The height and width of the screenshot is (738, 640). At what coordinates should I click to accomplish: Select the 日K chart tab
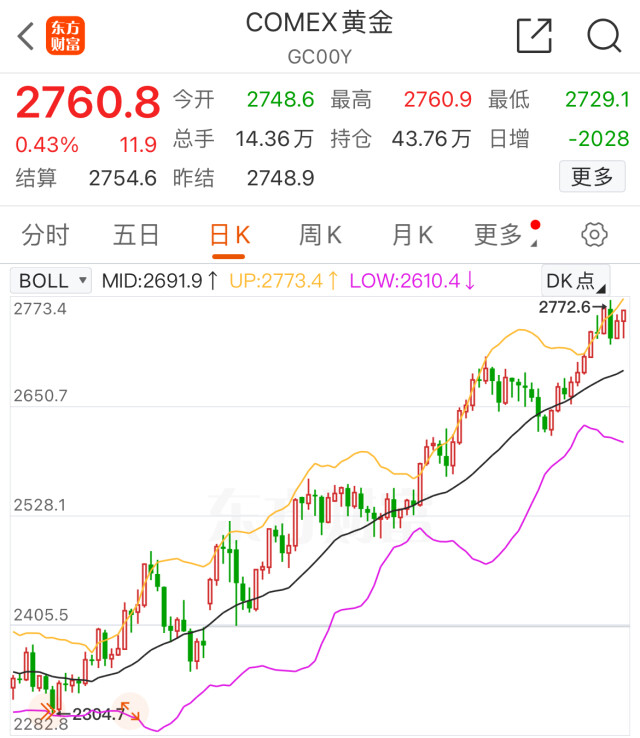[229, 235]
